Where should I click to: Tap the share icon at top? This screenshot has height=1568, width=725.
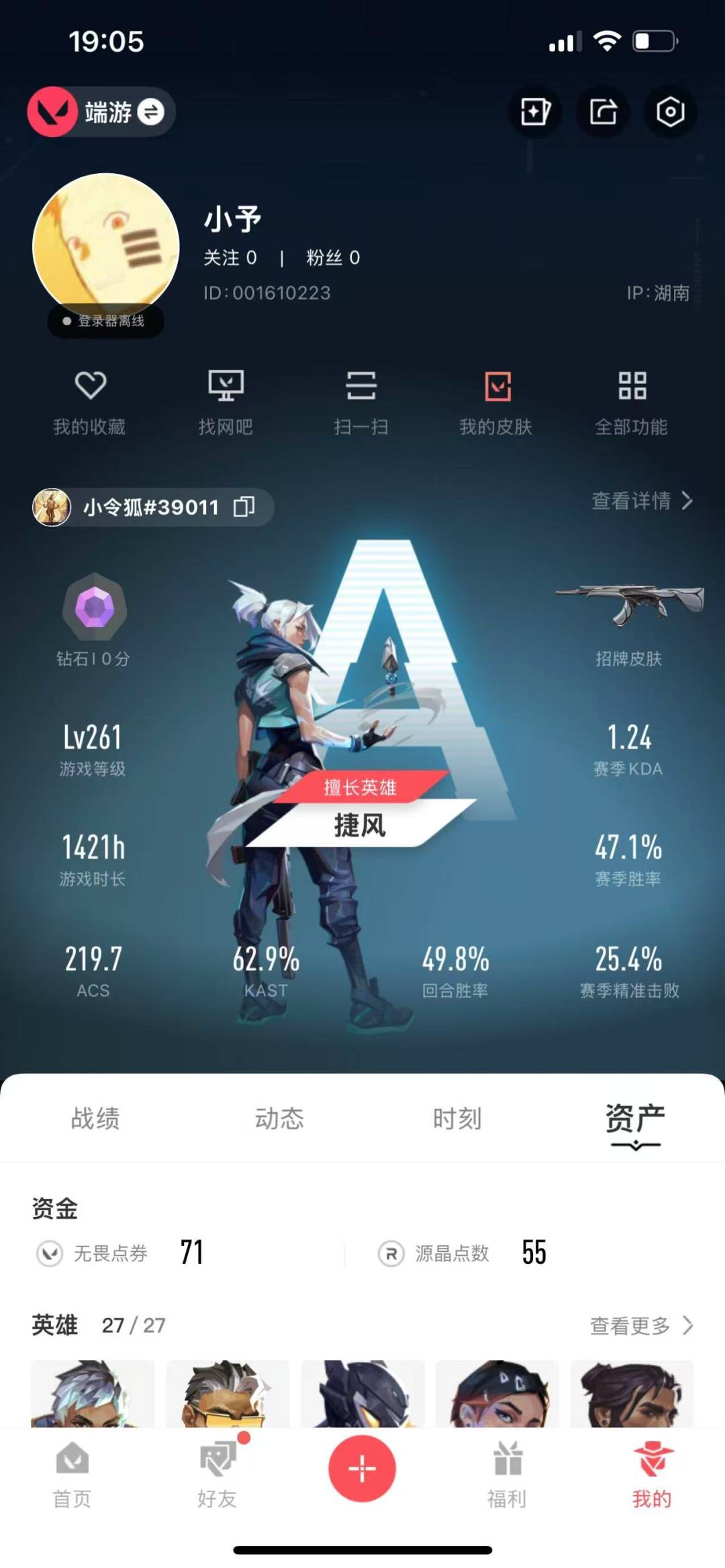tap(603, 112)
